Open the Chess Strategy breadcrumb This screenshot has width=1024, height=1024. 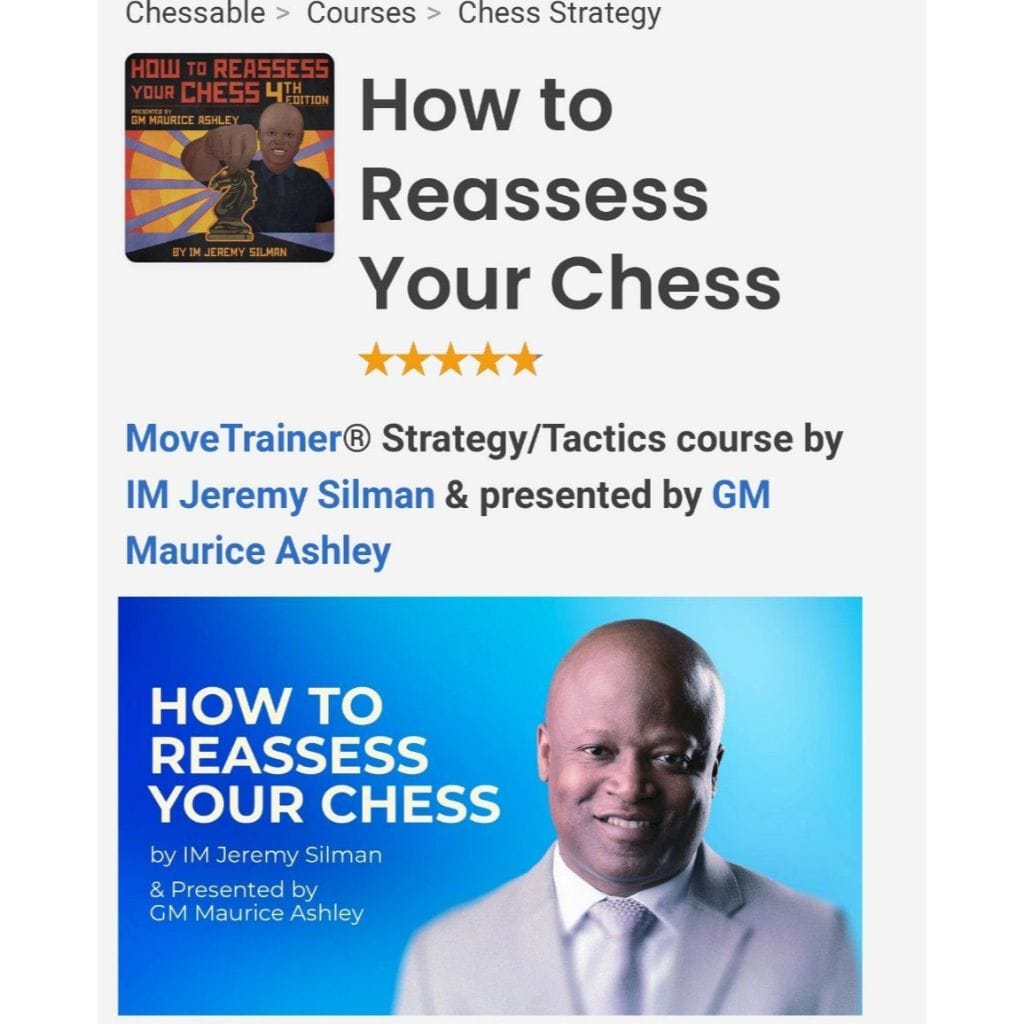558,14
